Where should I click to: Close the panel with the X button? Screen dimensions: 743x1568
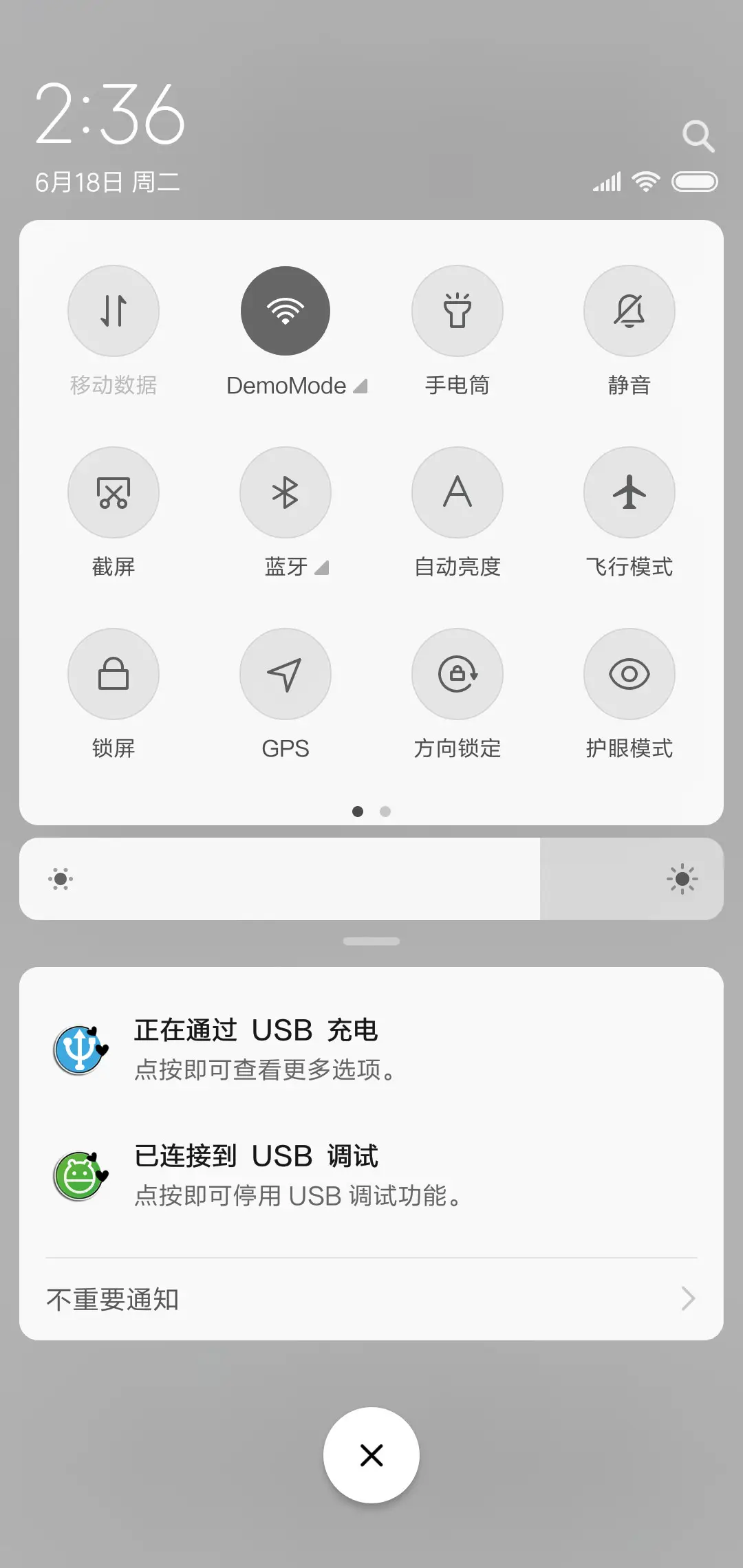pyautogui.click(x=371, y=1455)
